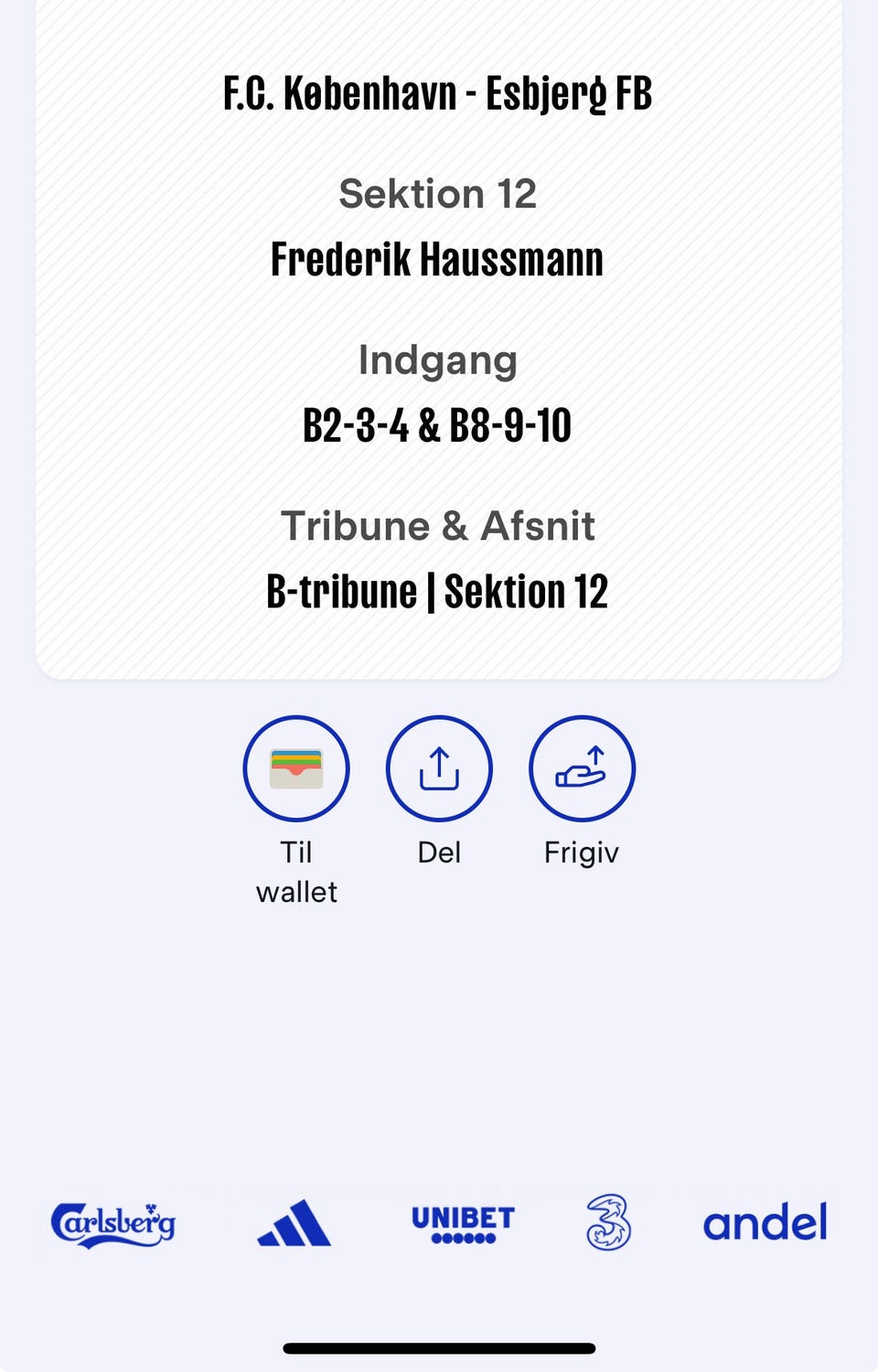Tap the andel sponsor logo
The height and width of the screenshot is (1372, 878).
pos(765,1222)
